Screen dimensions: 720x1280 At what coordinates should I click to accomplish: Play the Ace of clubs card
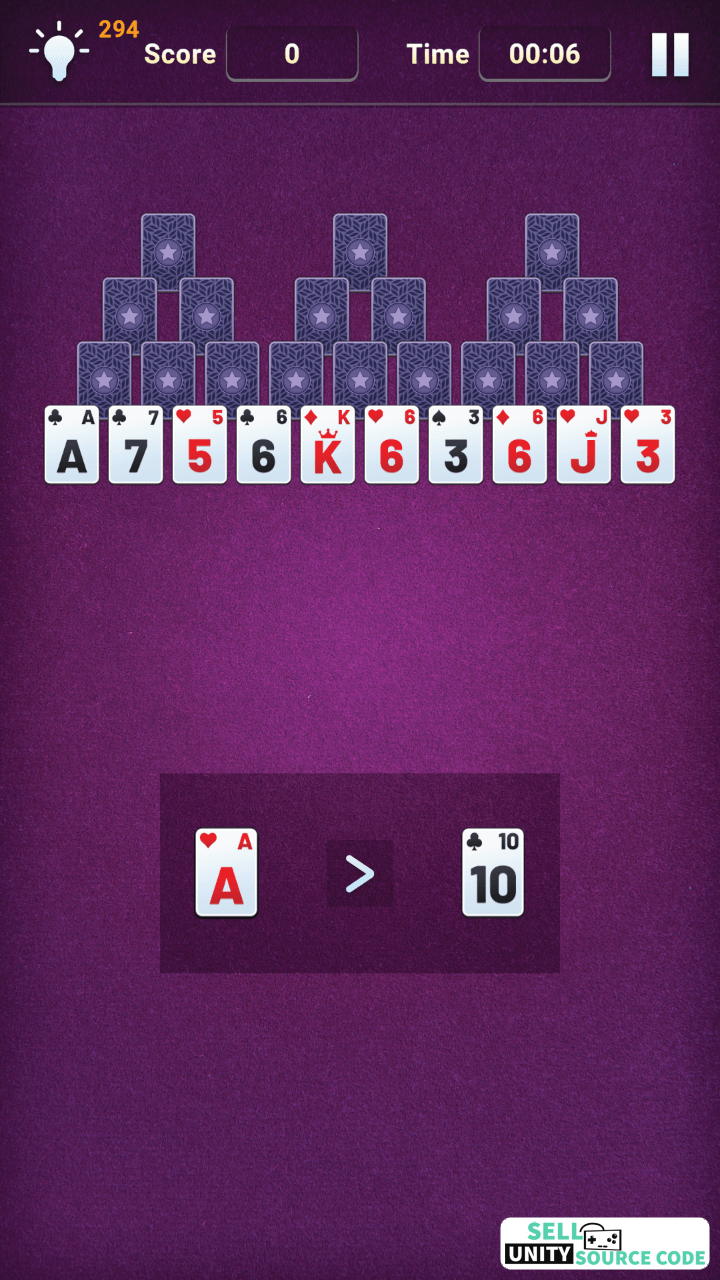(72, 445)
